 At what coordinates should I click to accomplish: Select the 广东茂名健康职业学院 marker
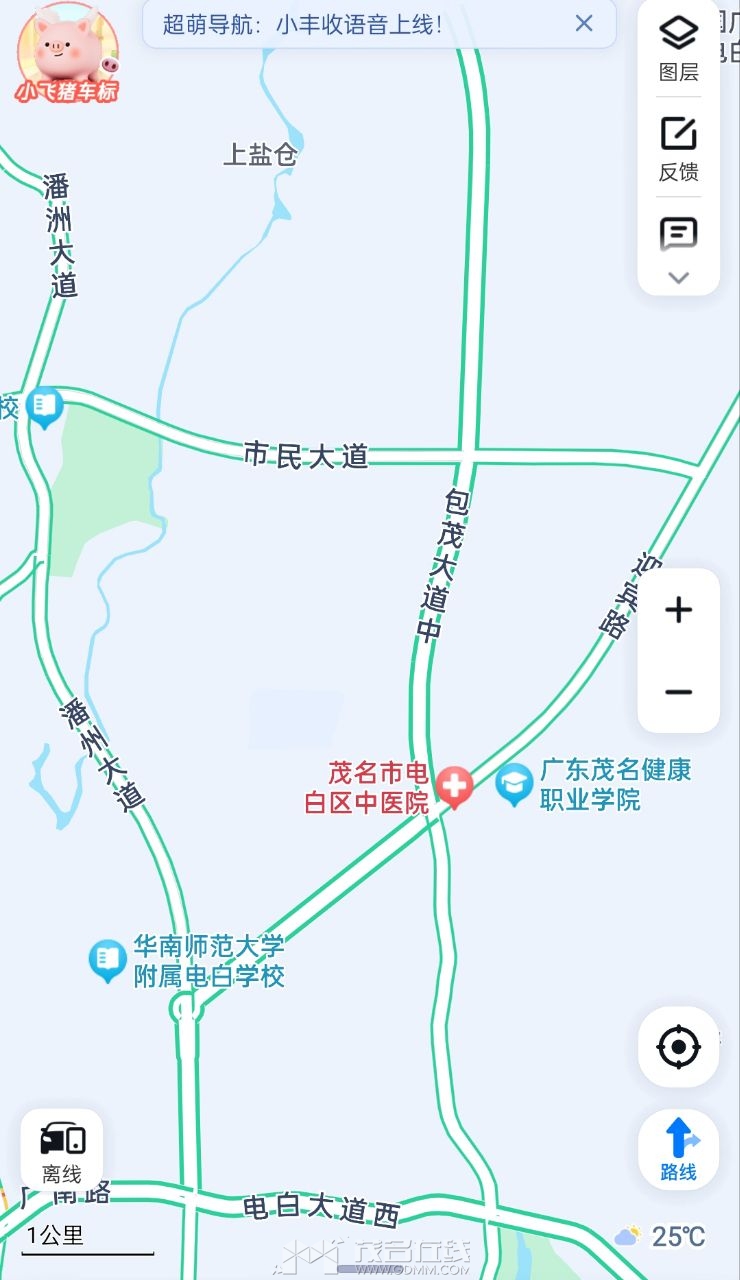coord(515,785)
